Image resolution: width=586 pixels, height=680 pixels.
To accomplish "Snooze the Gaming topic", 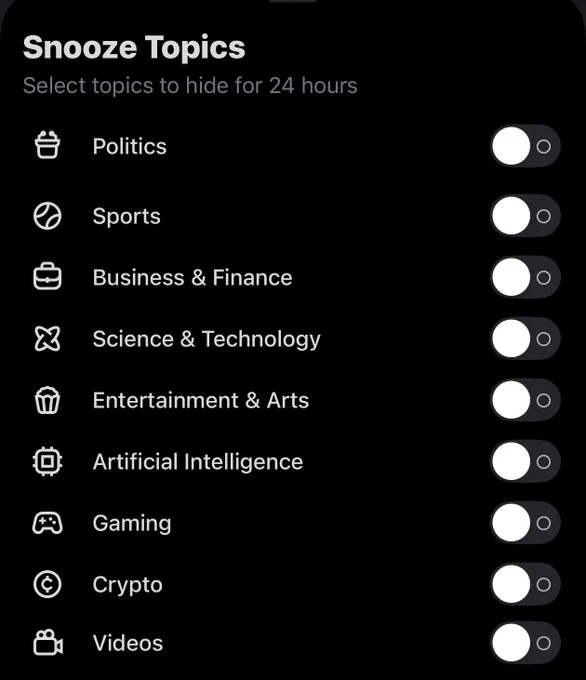I will pyautogui.click(x=526, y=523).
